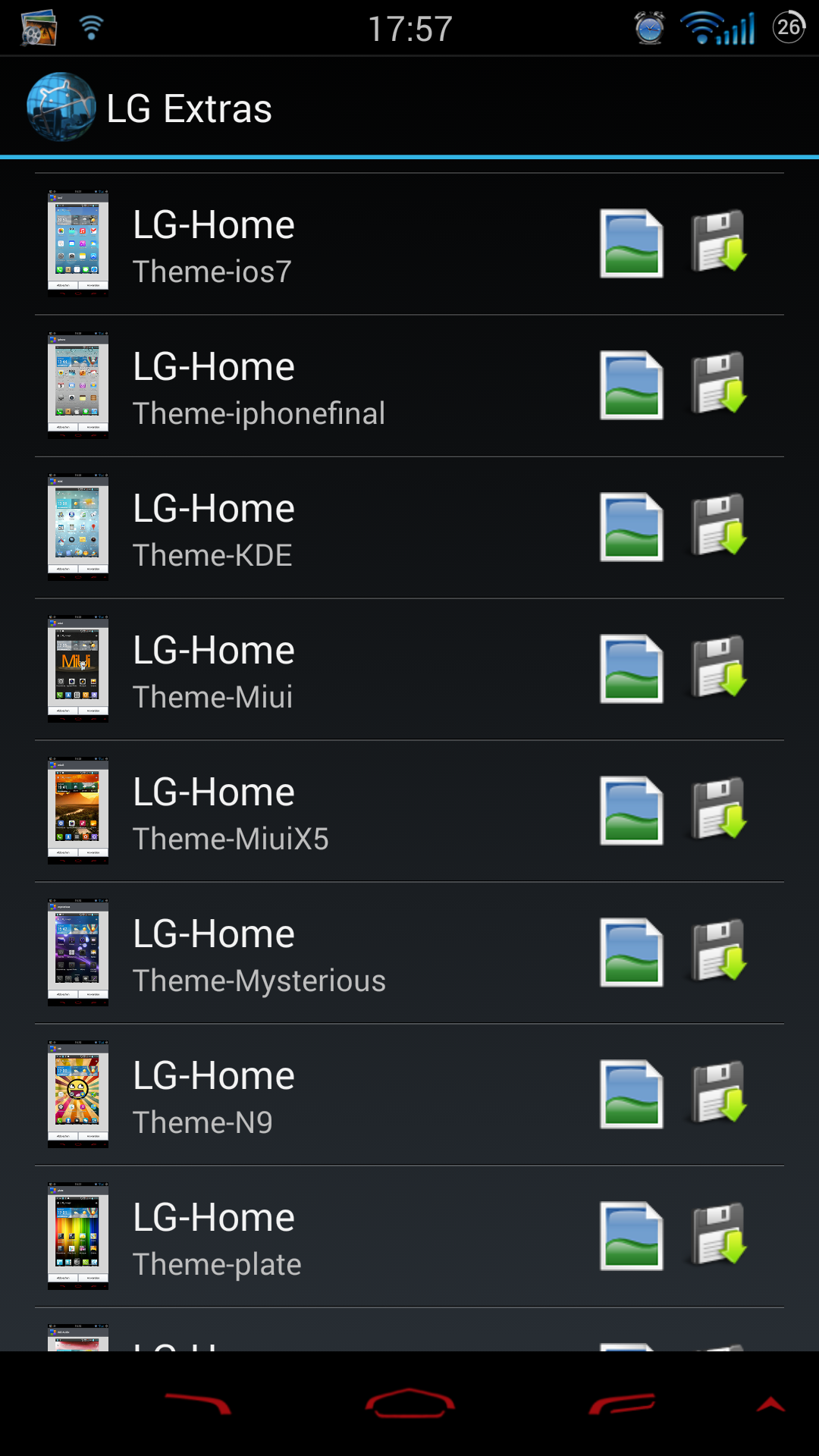
Task: Select the LG-Home Theme-MiuiX5 entry
Action: pos(409,811)
